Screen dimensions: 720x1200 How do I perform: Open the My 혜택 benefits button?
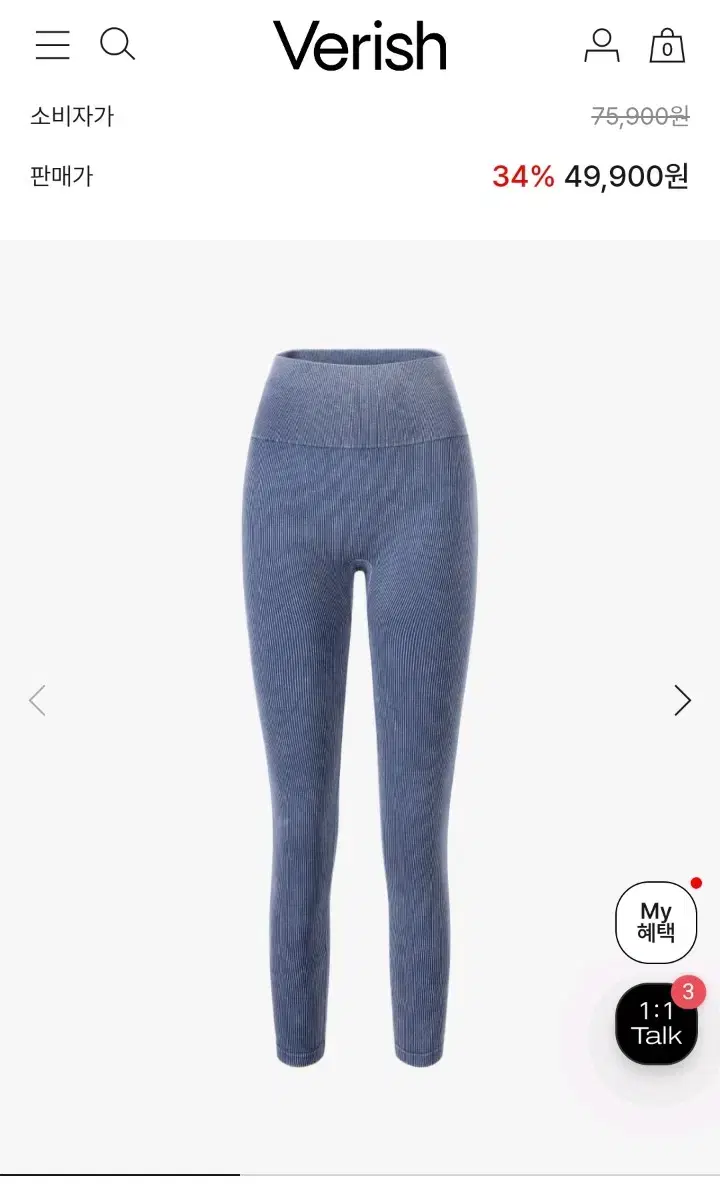pyautogui.click(x=655, y=922)
